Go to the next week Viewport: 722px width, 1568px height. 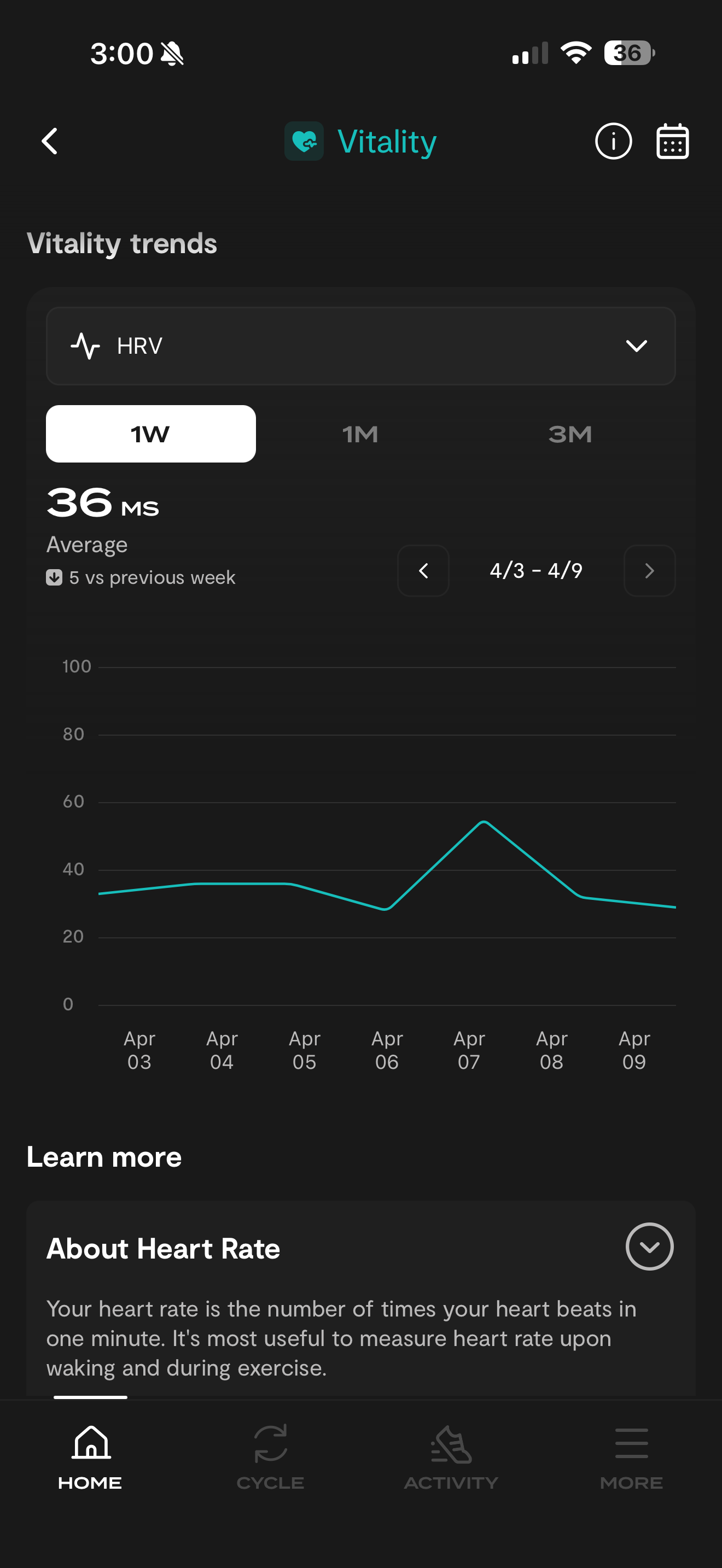649,570
